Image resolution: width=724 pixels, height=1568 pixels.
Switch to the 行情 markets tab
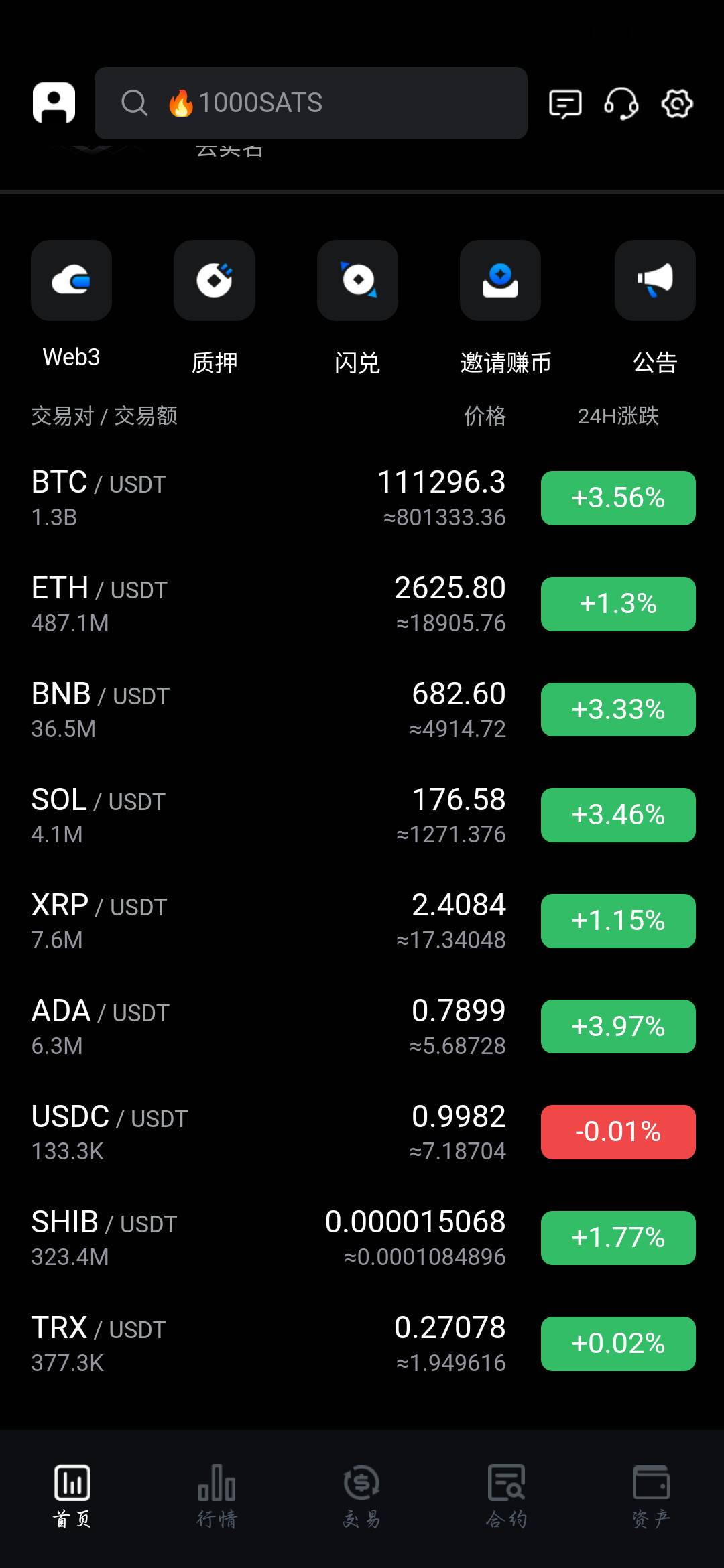(217, 1496)
